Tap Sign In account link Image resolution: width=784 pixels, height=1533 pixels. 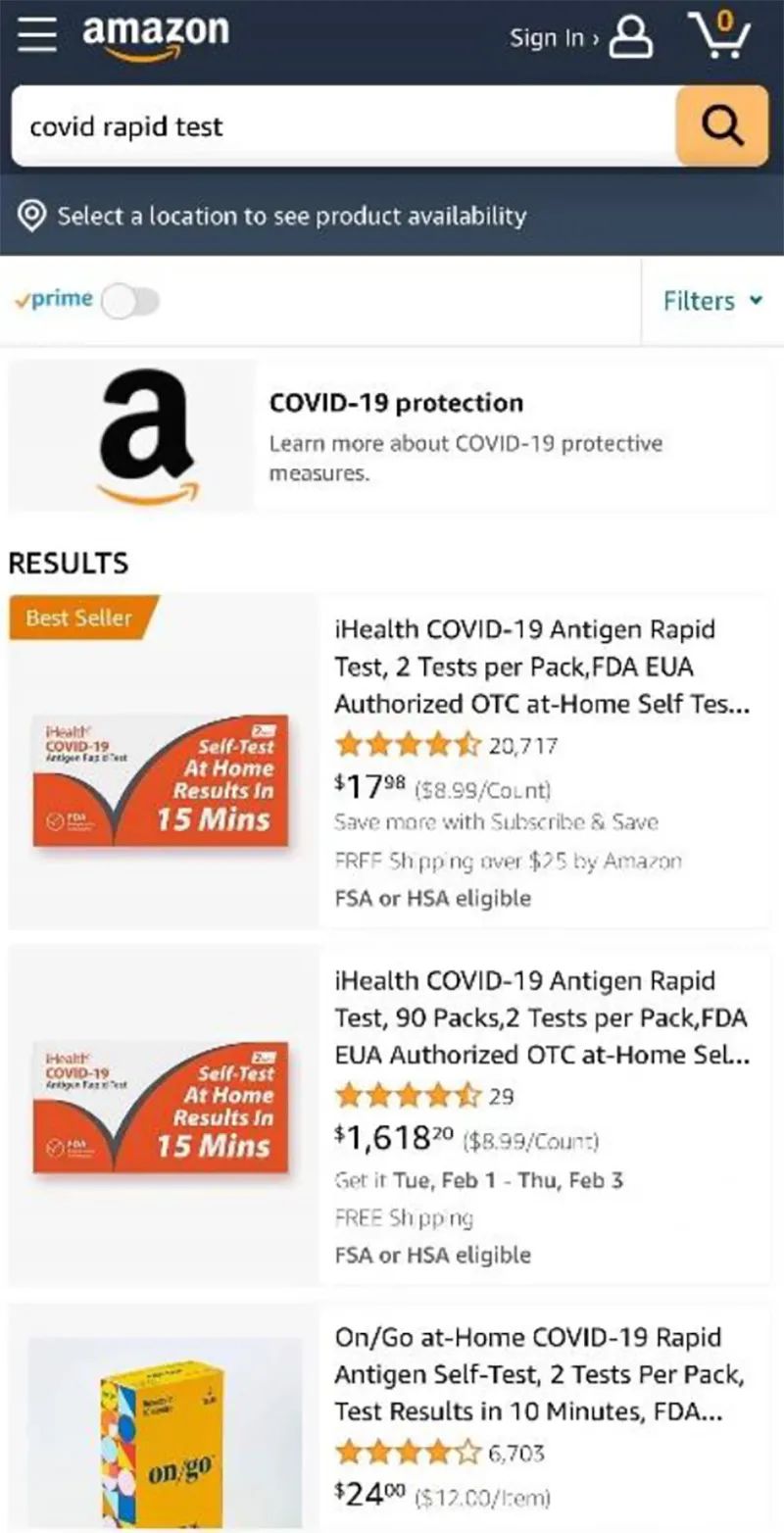(580, 38)
